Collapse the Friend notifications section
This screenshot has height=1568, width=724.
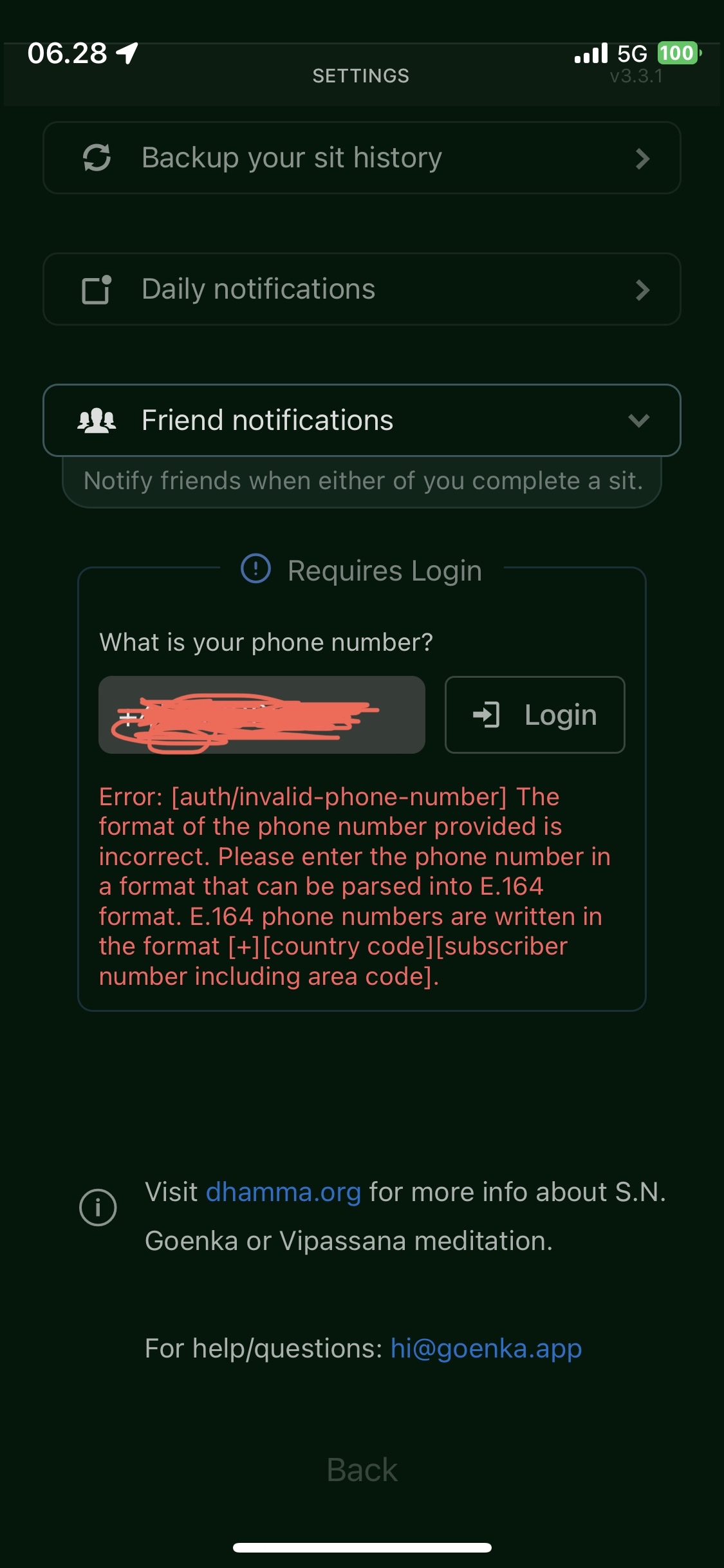pos(361,420)
